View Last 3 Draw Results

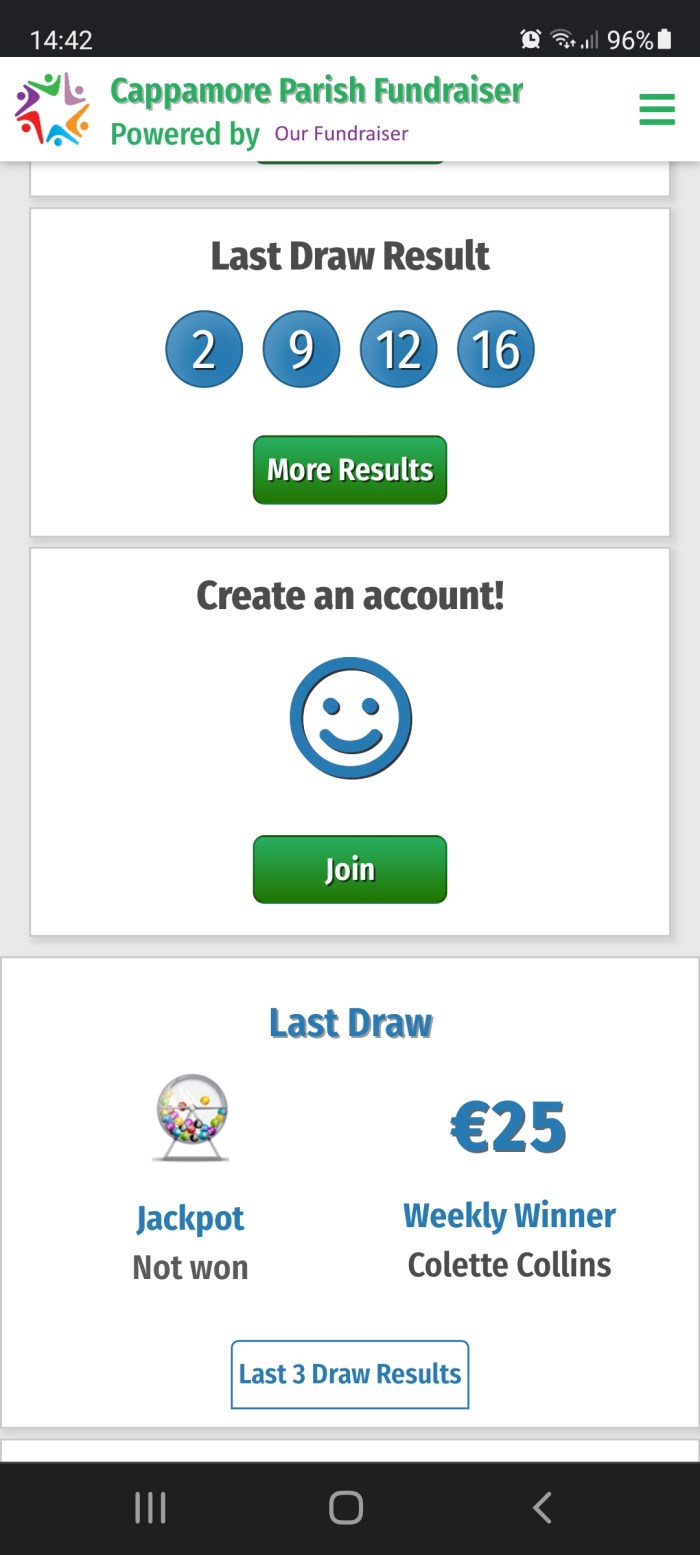[x=350, y=1374]
